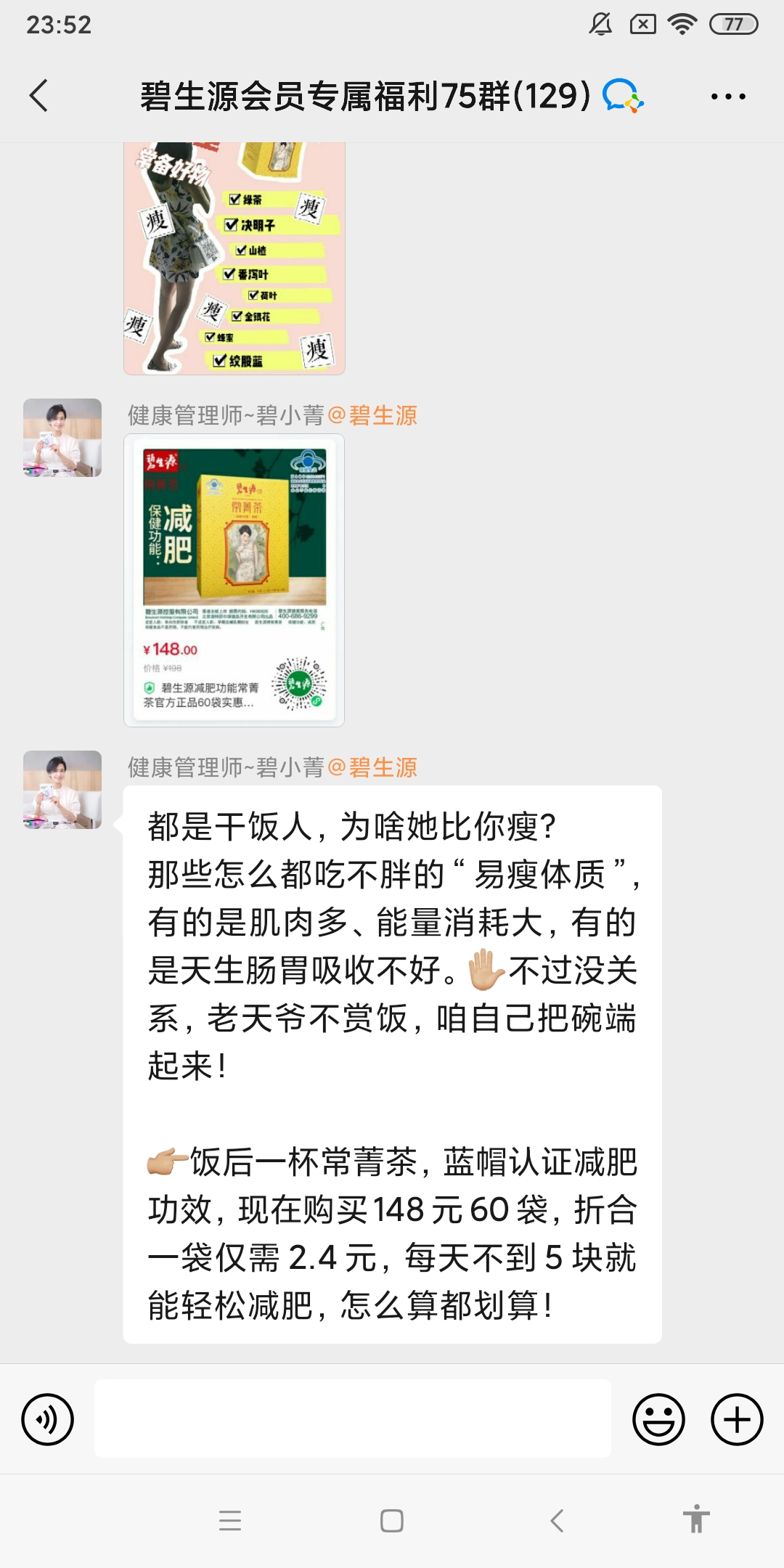Open the emoji picker

(658, 1419)
